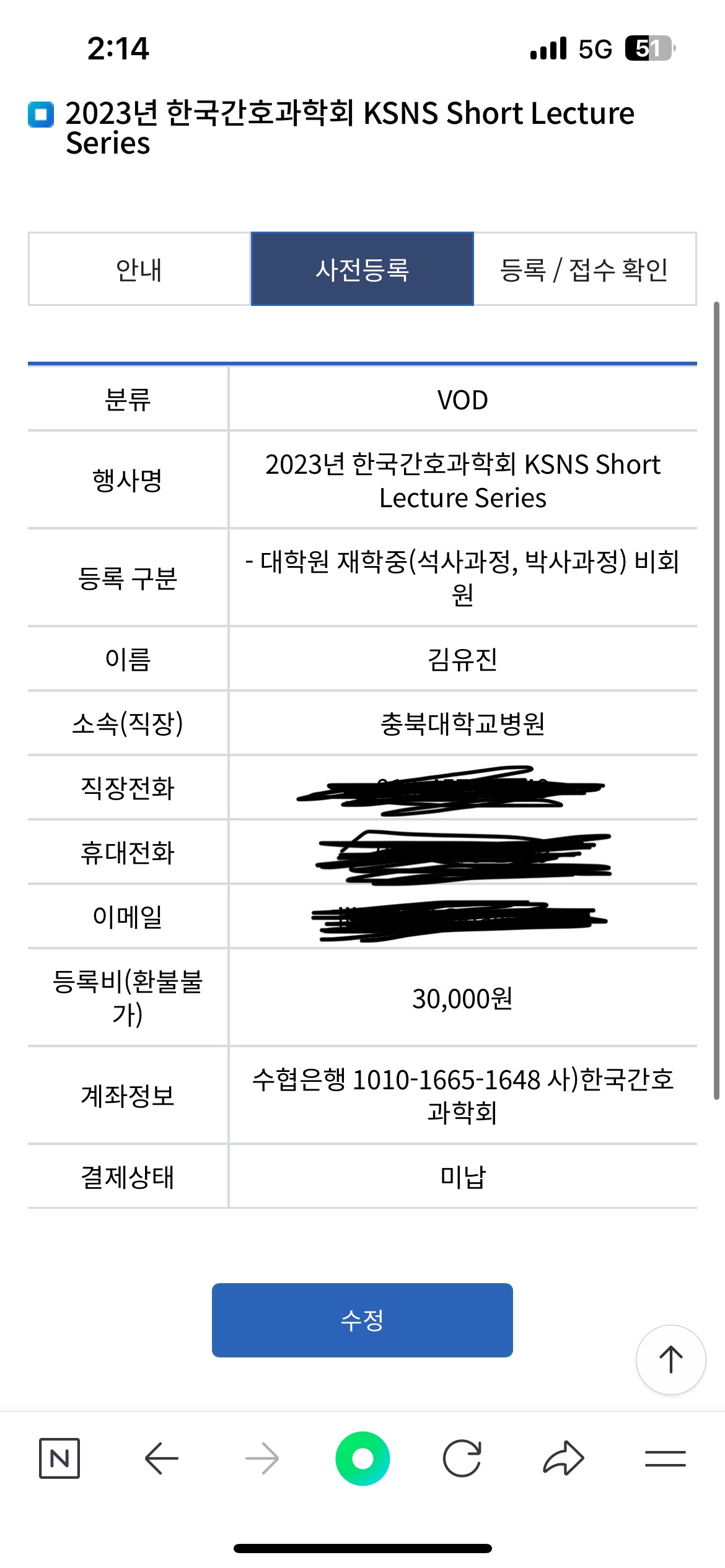Switch to the 안내 tab
Screen dimensions: 725x1568
tap(139, 269)
